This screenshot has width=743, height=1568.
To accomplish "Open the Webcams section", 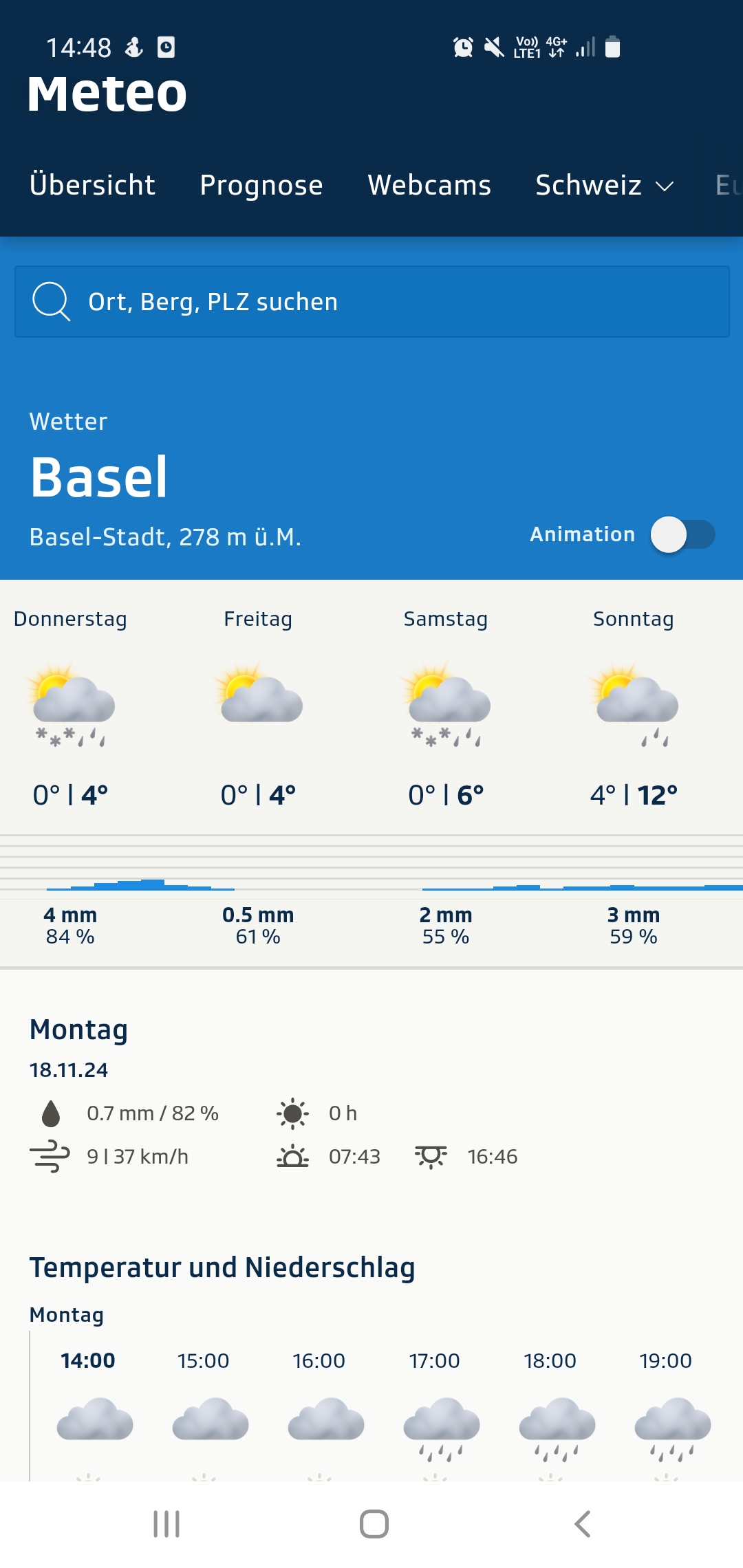I will point(429,185).
